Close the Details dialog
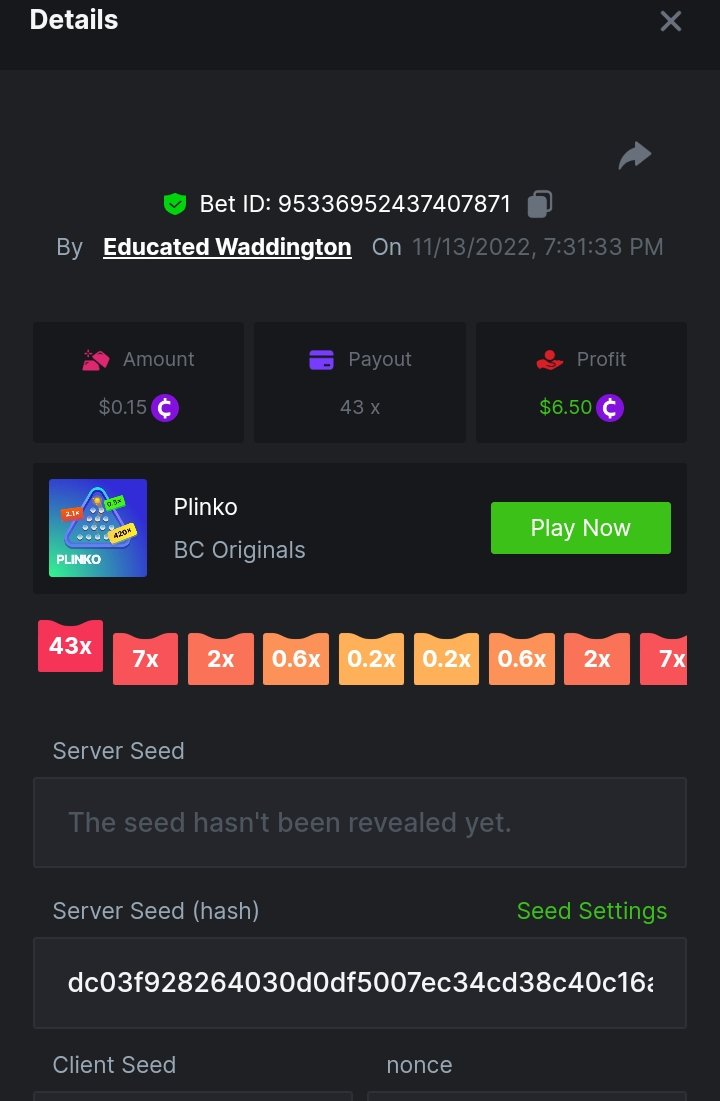Viewport: 720px width, 1101px height. pyautogui.click(x=670, y=21)
